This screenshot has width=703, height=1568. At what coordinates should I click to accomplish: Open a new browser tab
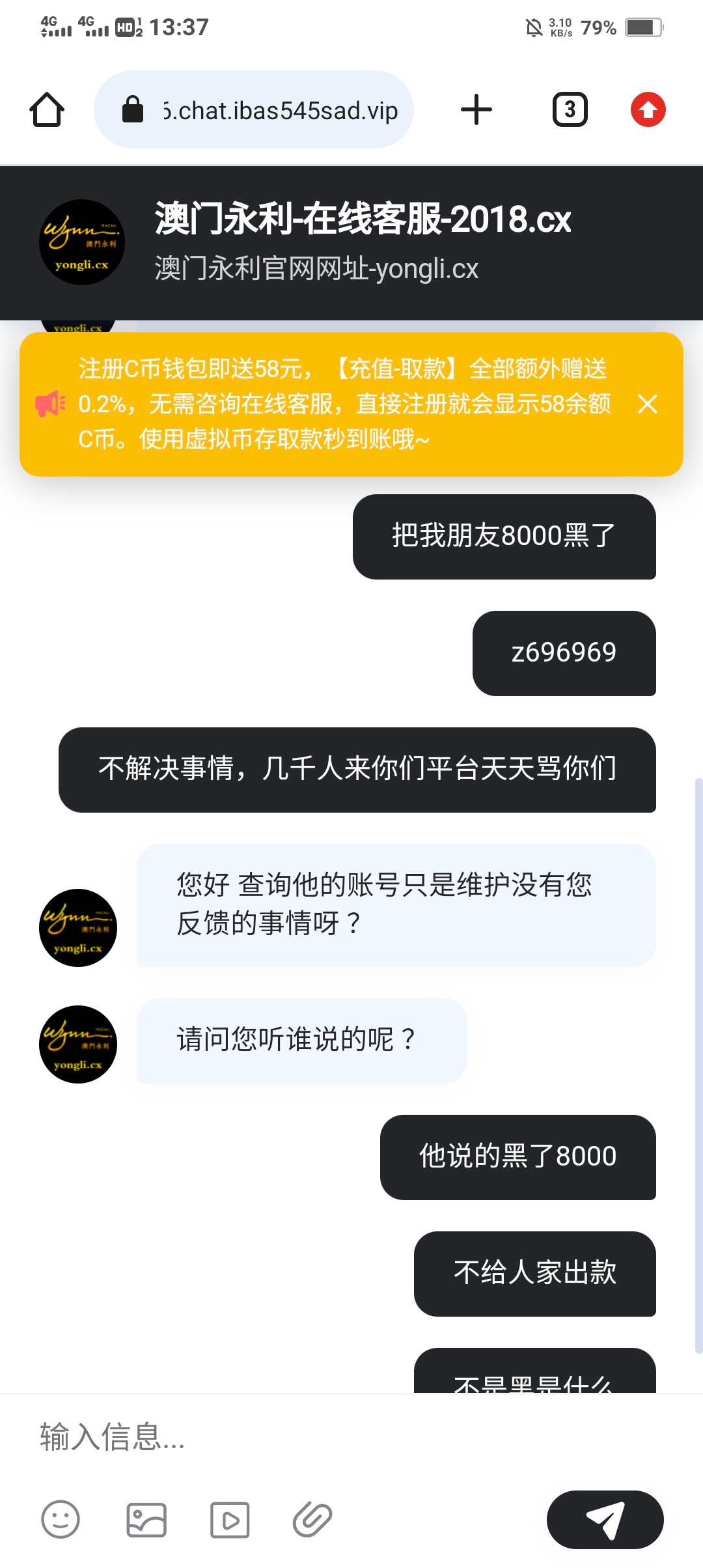[476, 109]
